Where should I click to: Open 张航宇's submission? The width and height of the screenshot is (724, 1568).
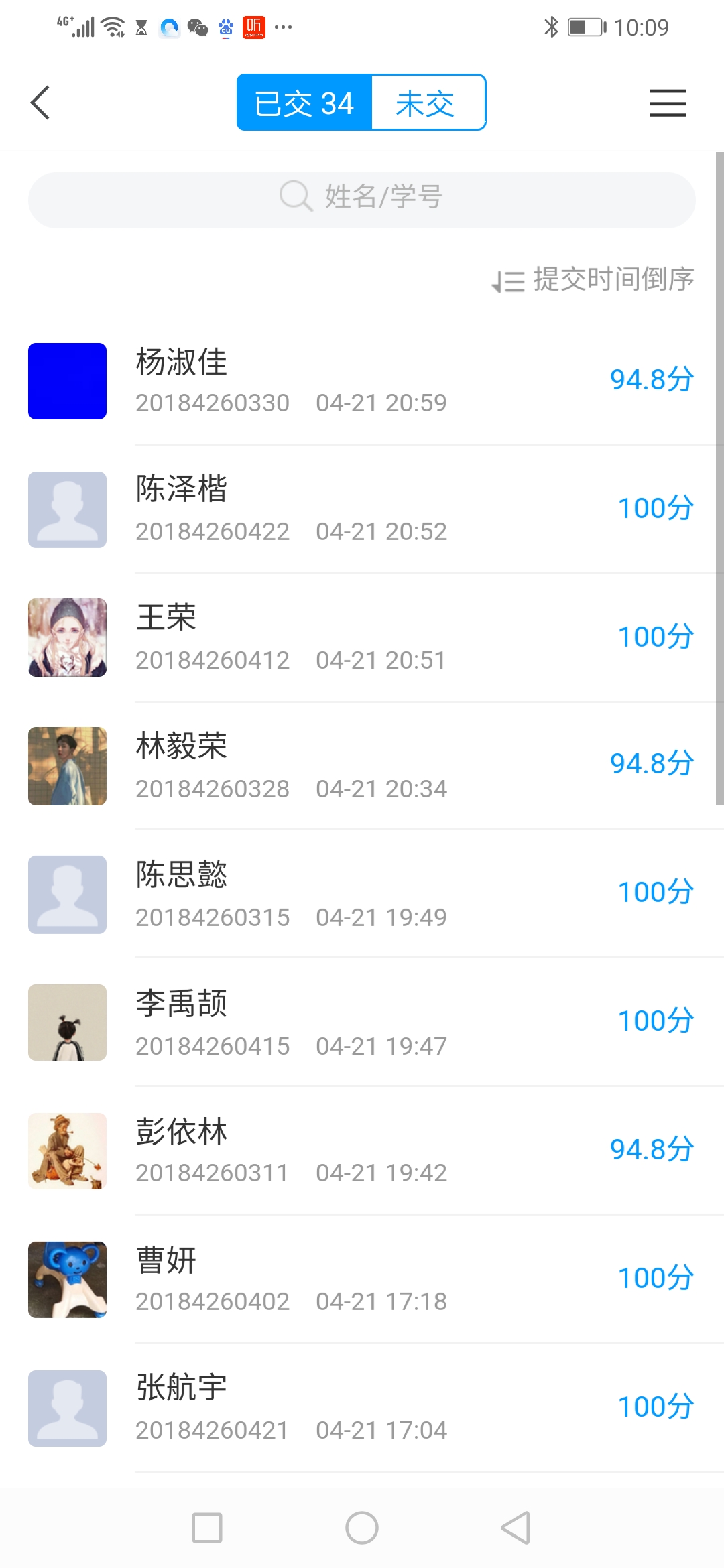(362, 1409)
